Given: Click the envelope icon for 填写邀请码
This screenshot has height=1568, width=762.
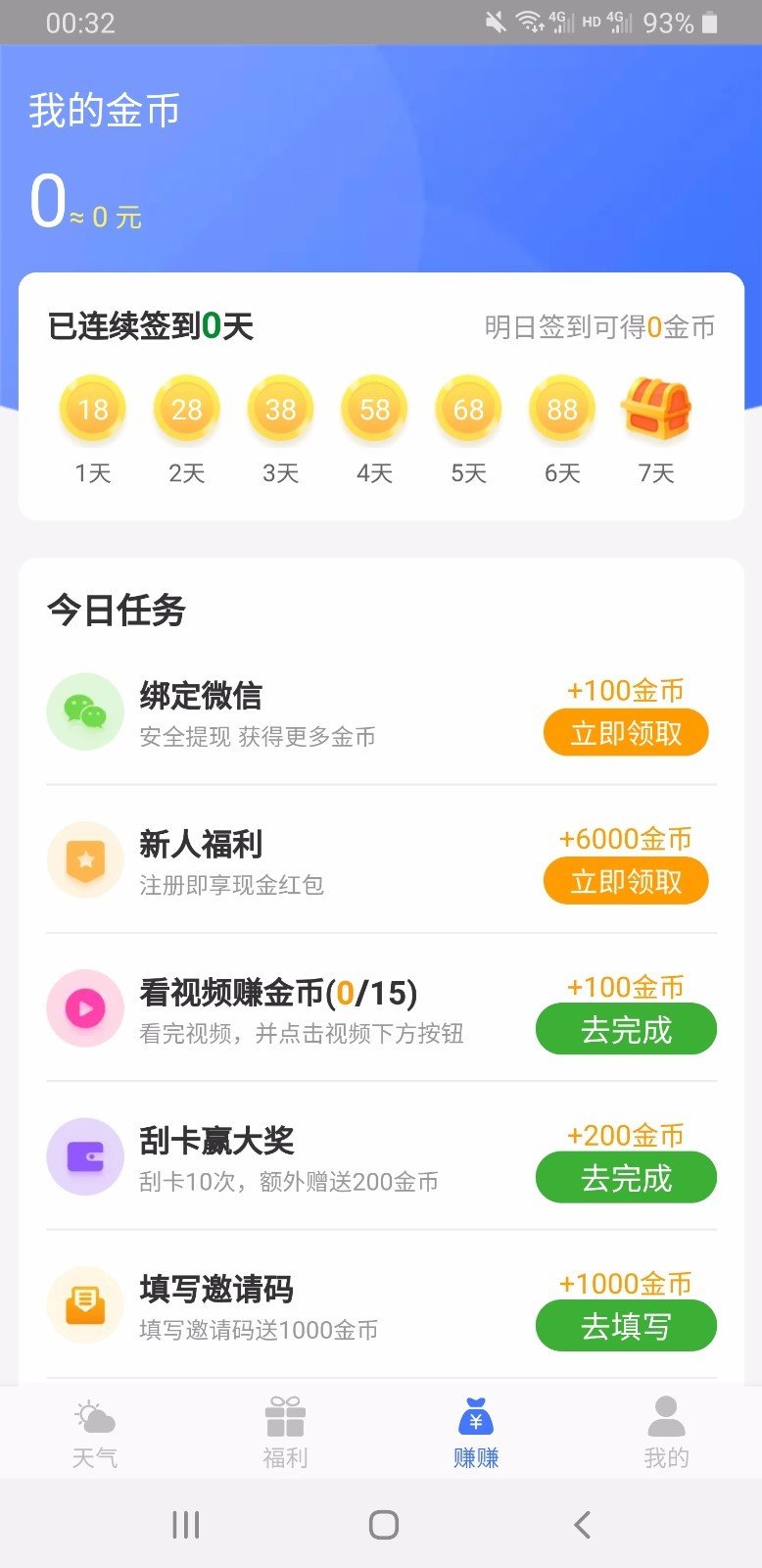Looking at the screenshot, I should click(x=85, y=1304).
